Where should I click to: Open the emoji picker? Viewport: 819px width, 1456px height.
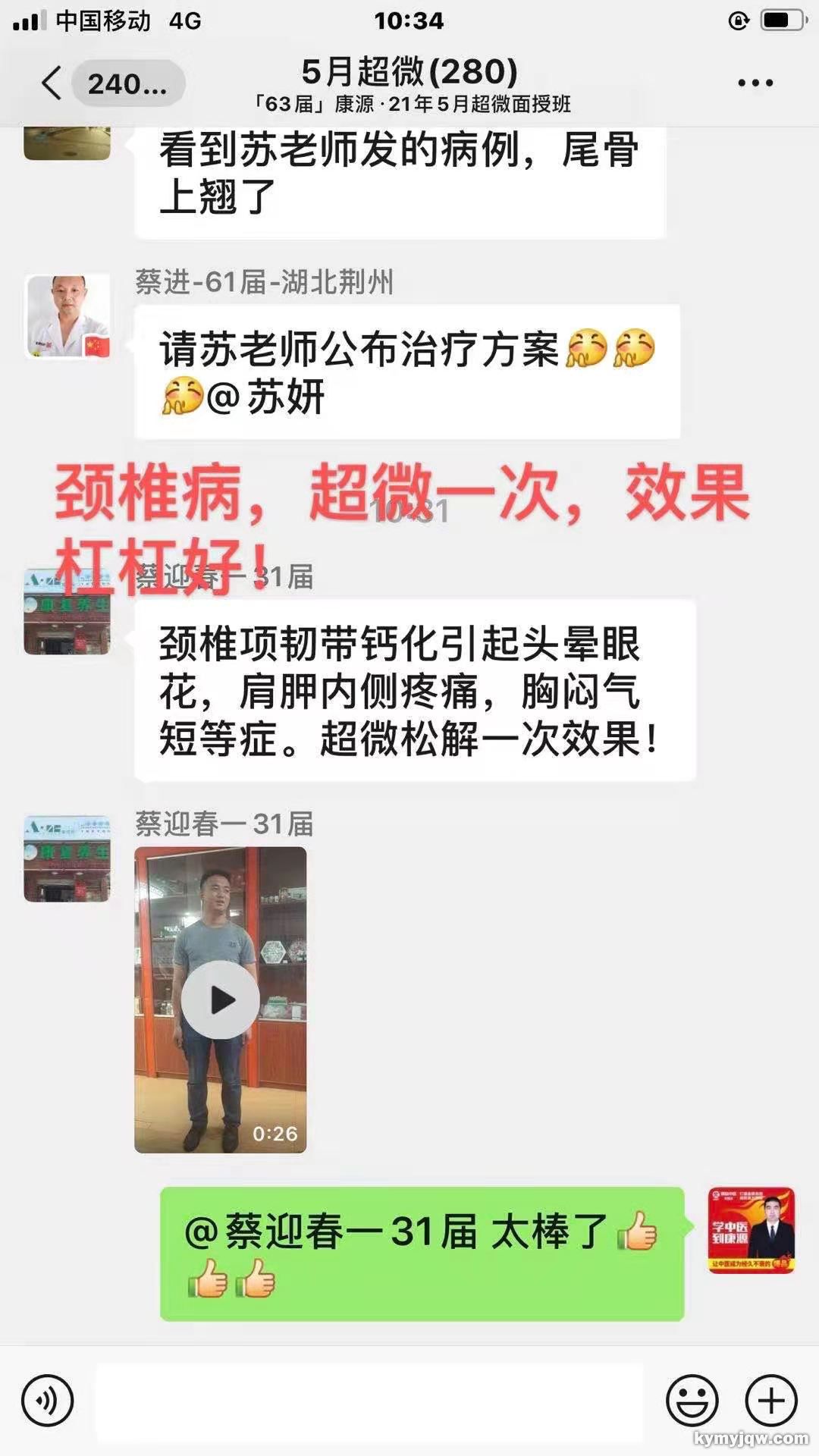(x=692, y=1401)
